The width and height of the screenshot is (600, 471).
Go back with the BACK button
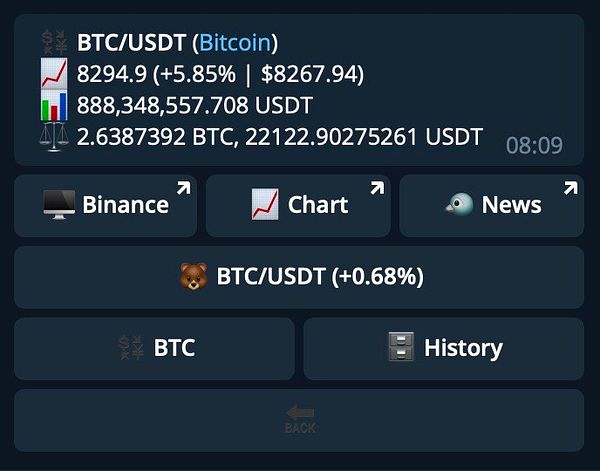pos(299,419)
